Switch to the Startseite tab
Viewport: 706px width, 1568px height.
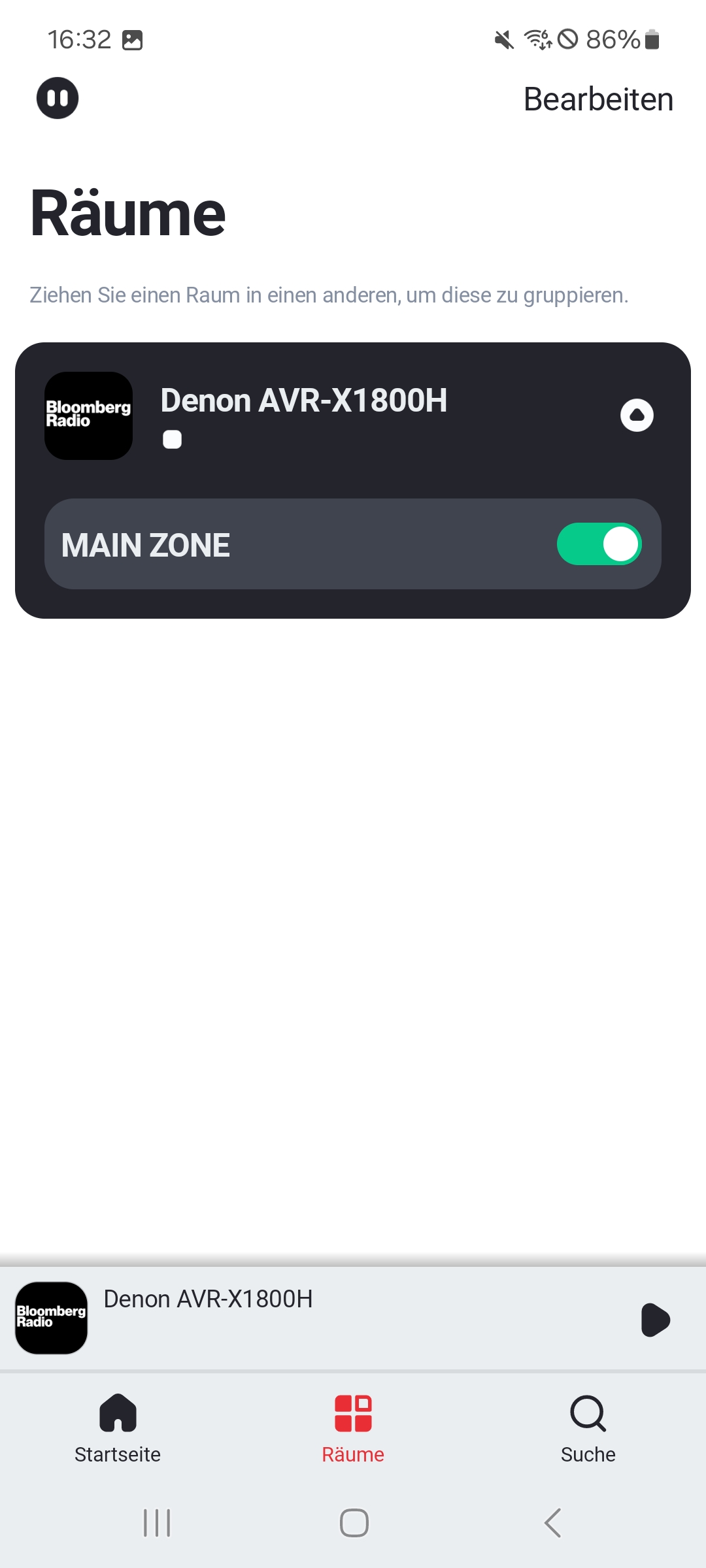point(118,1428)
